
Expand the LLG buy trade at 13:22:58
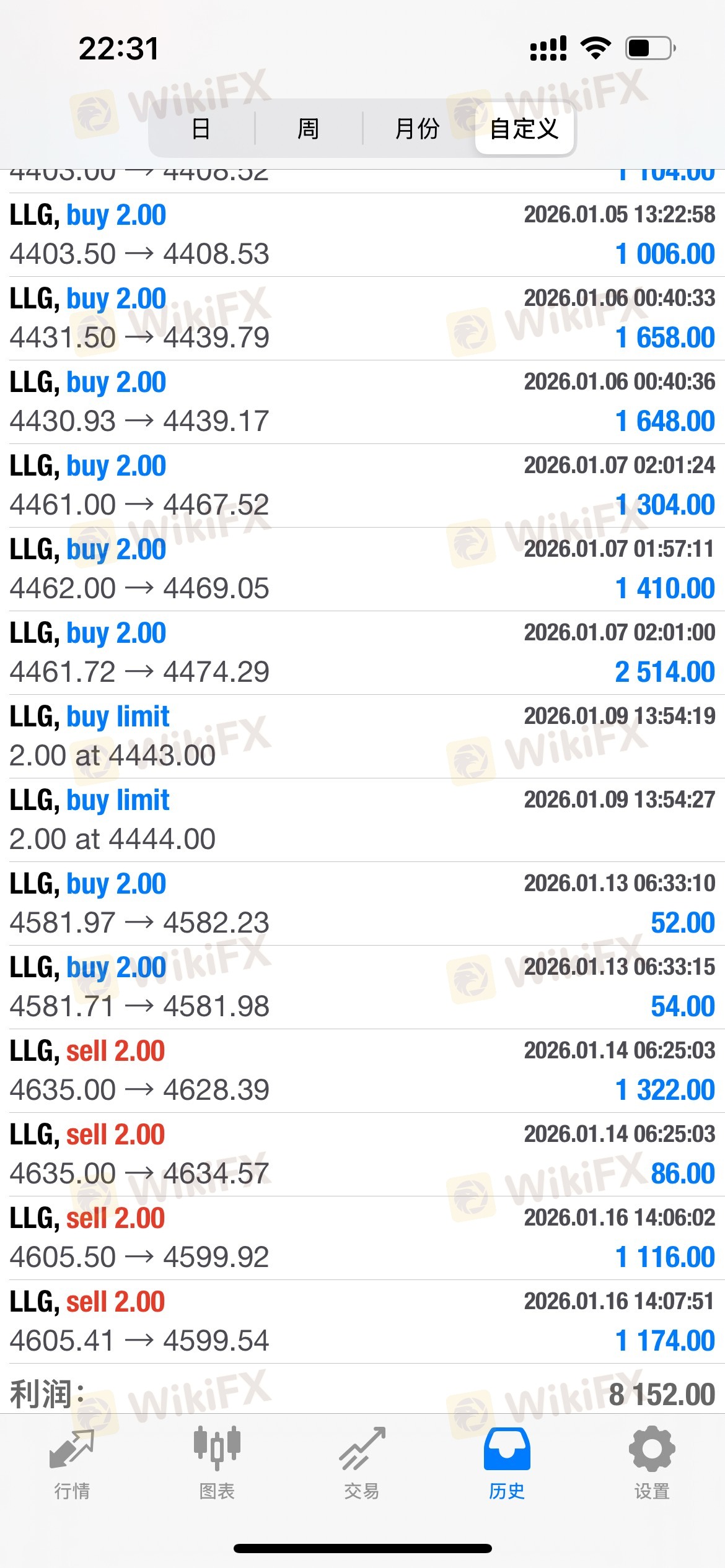362,235
